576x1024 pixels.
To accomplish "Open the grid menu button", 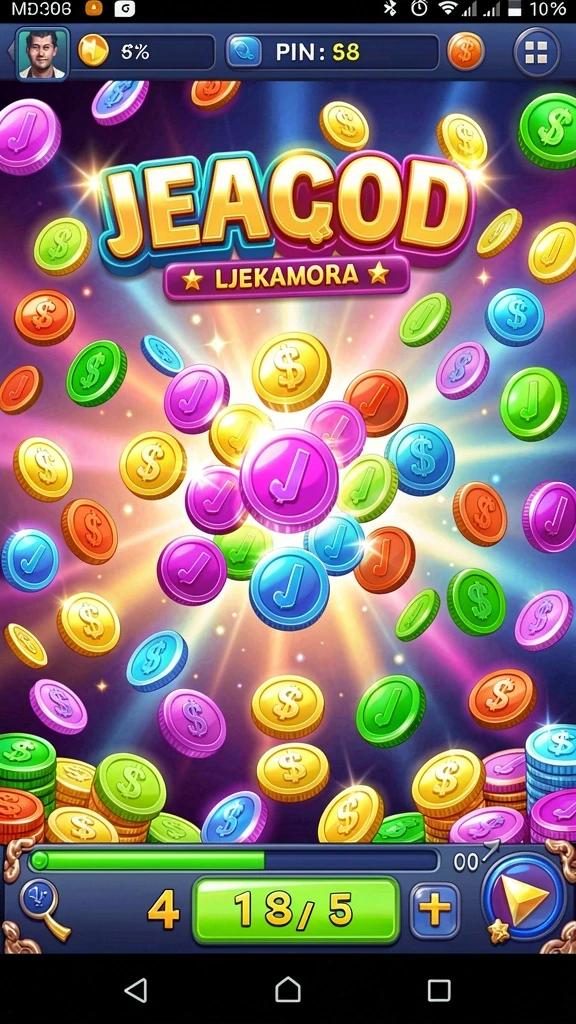I will coord(536,52).
